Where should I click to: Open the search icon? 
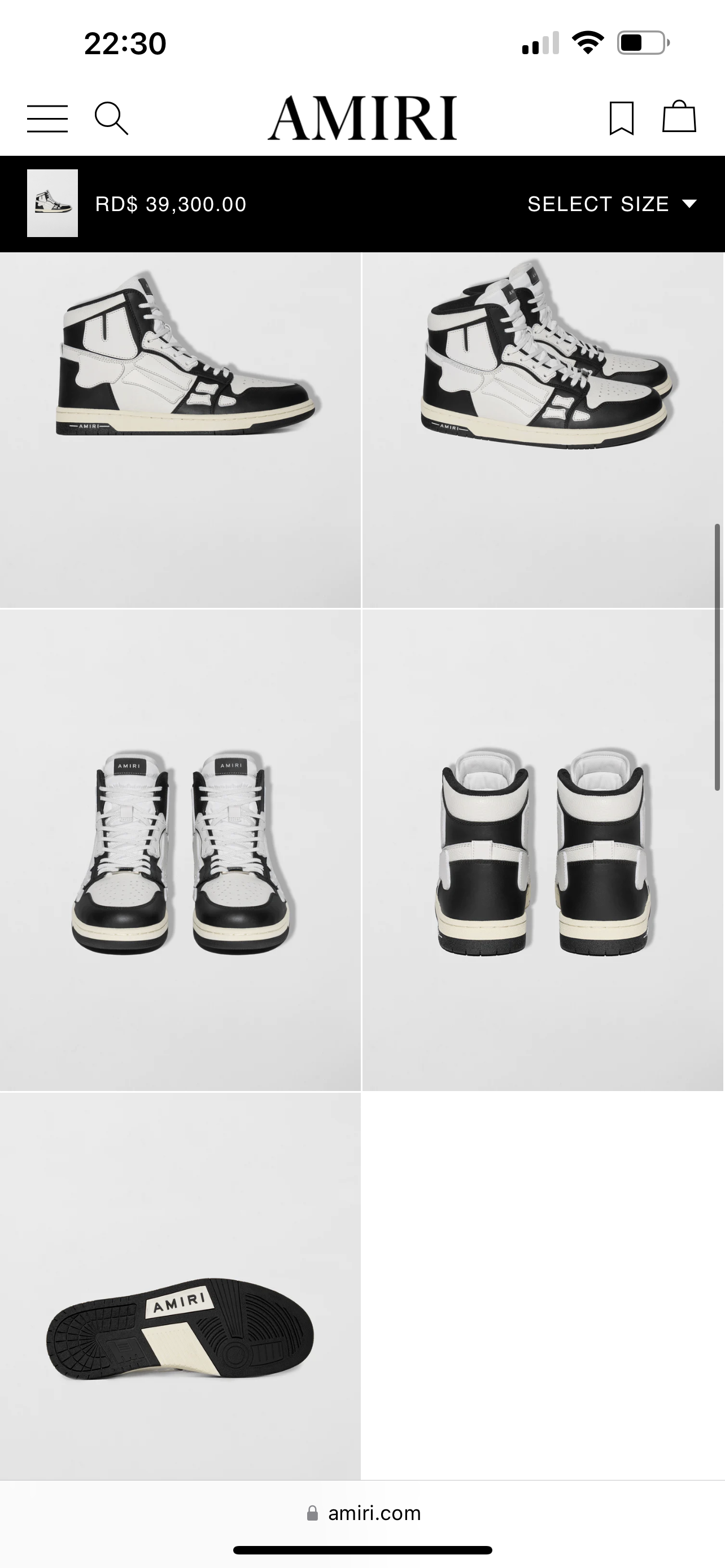click(x=111, y=118)
